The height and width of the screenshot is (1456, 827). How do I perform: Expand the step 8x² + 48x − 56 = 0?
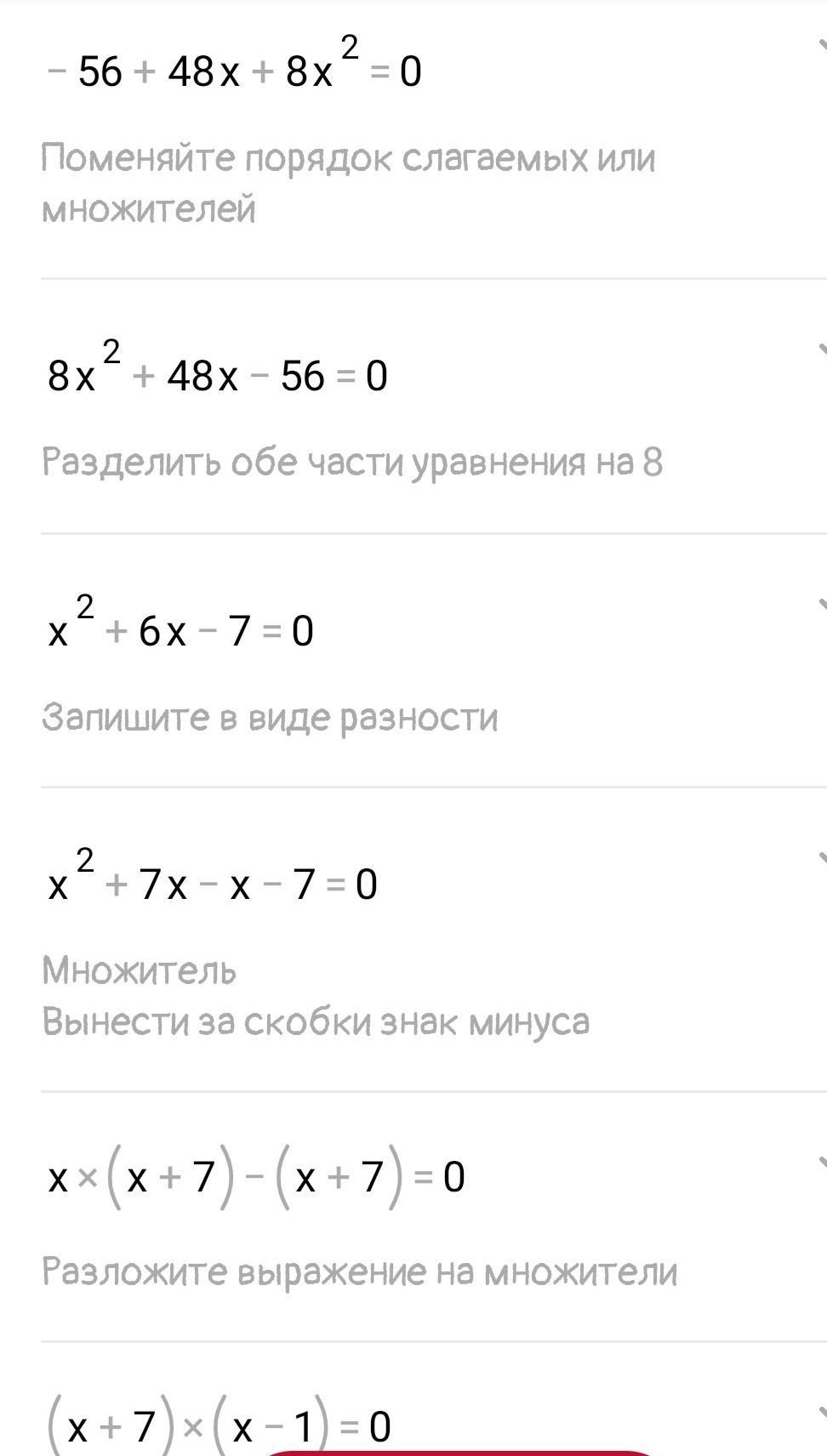[x=822, y=350]
